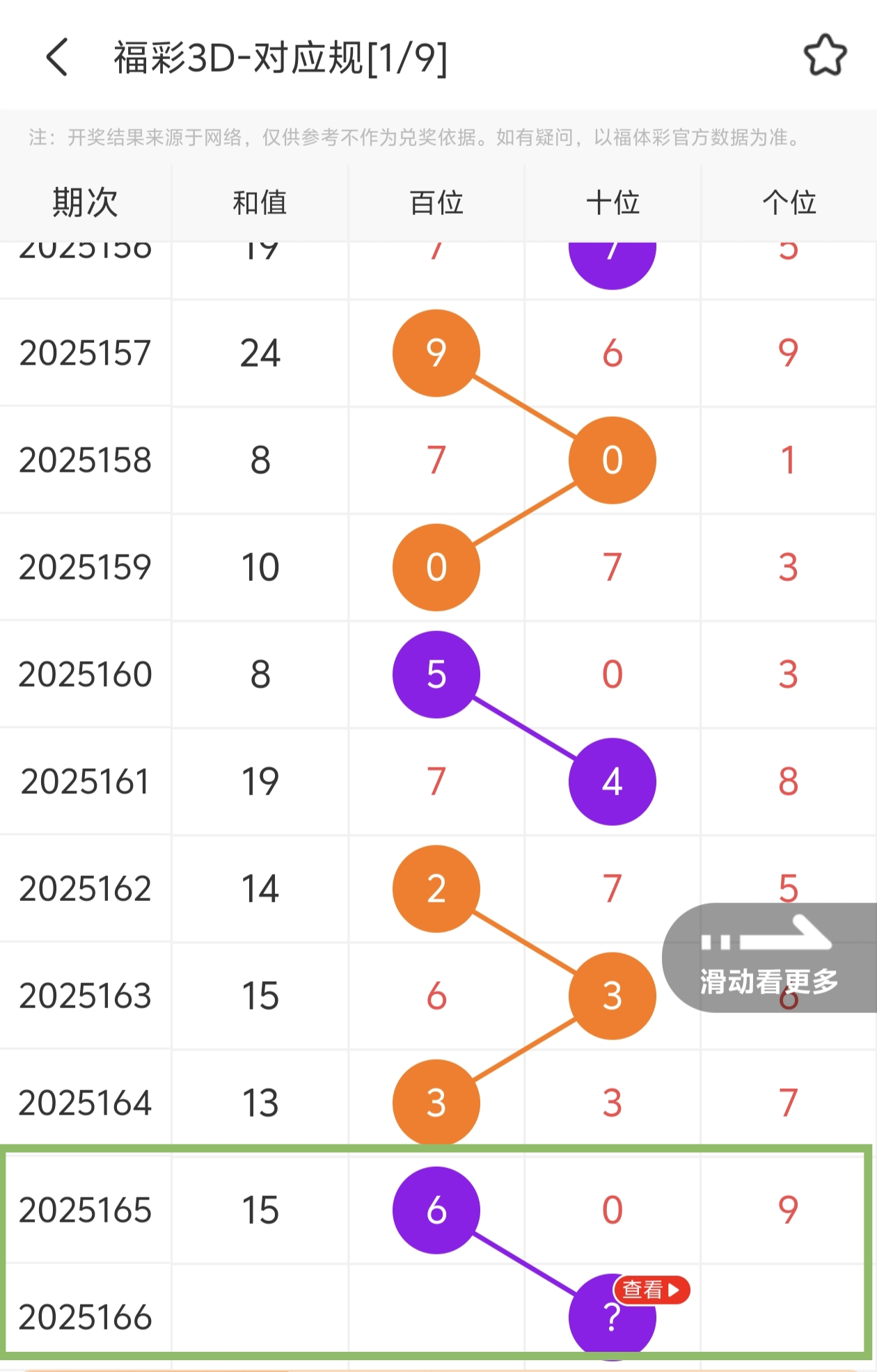Select the 百位 column header
The image size is (877, 1372).
click(436, 202)
